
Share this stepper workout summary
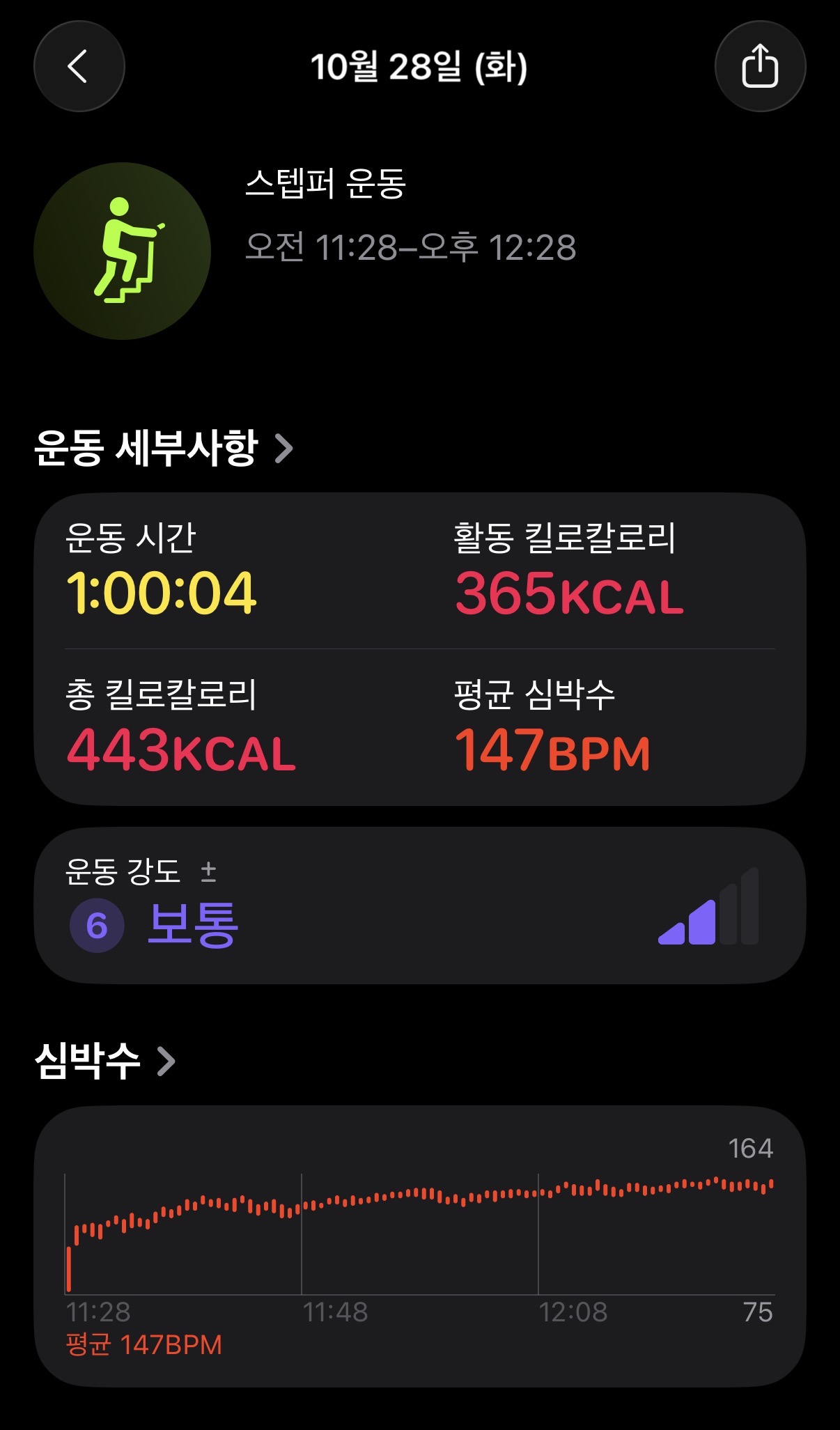pos(760,66)
